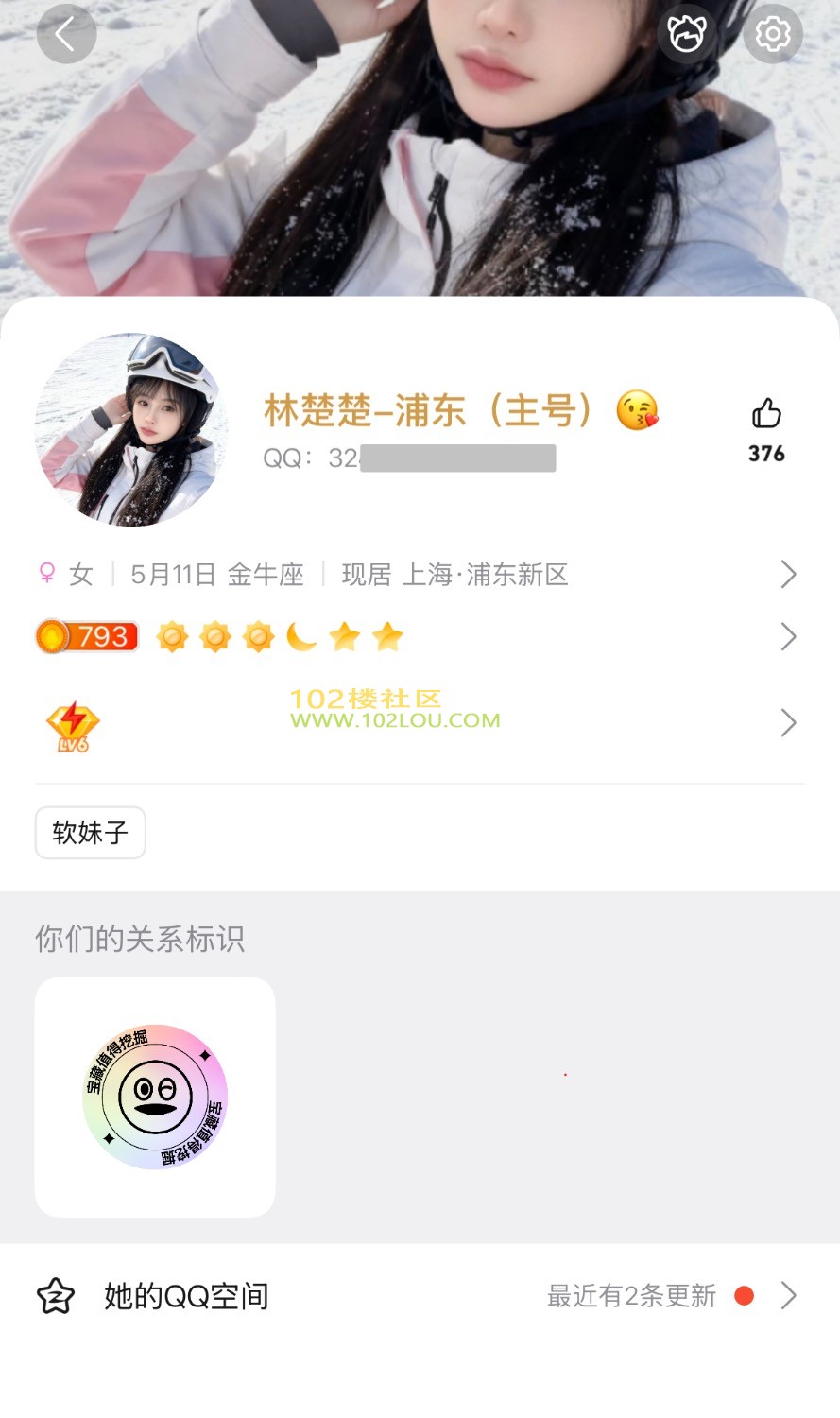Image resolution: width=840 pixels, height=1418 pixels.
Task: Go back using the top arrow
Action: tap(65, 35)
